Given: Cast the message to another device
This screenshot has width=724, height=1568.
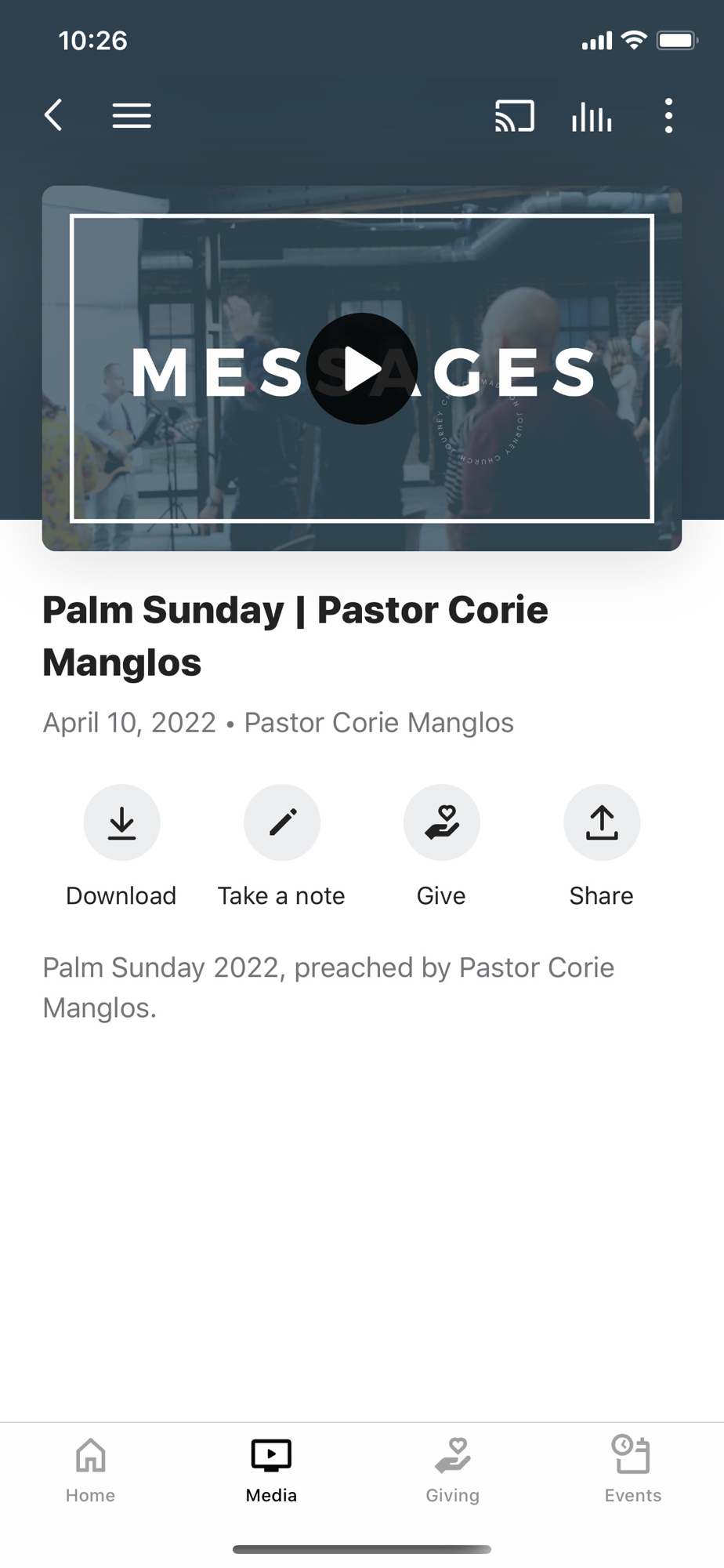Looking at the screenshot, I should tap(514, 116).
